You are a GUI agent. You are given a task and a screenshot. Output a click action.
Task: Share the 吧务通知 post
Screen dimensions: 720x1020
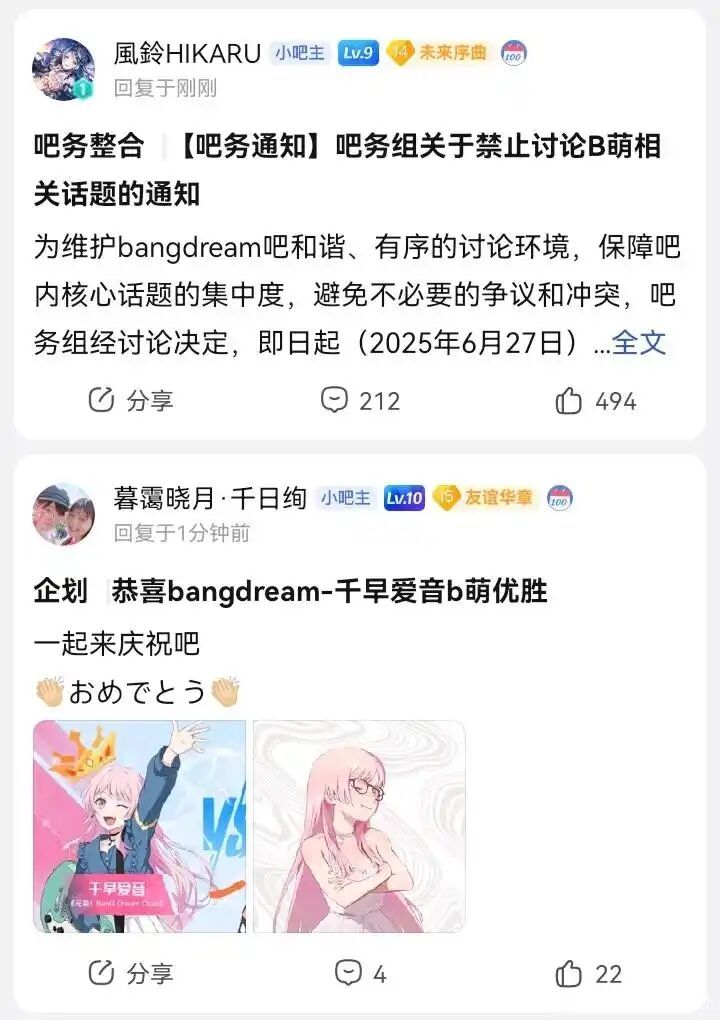point(131,400)
